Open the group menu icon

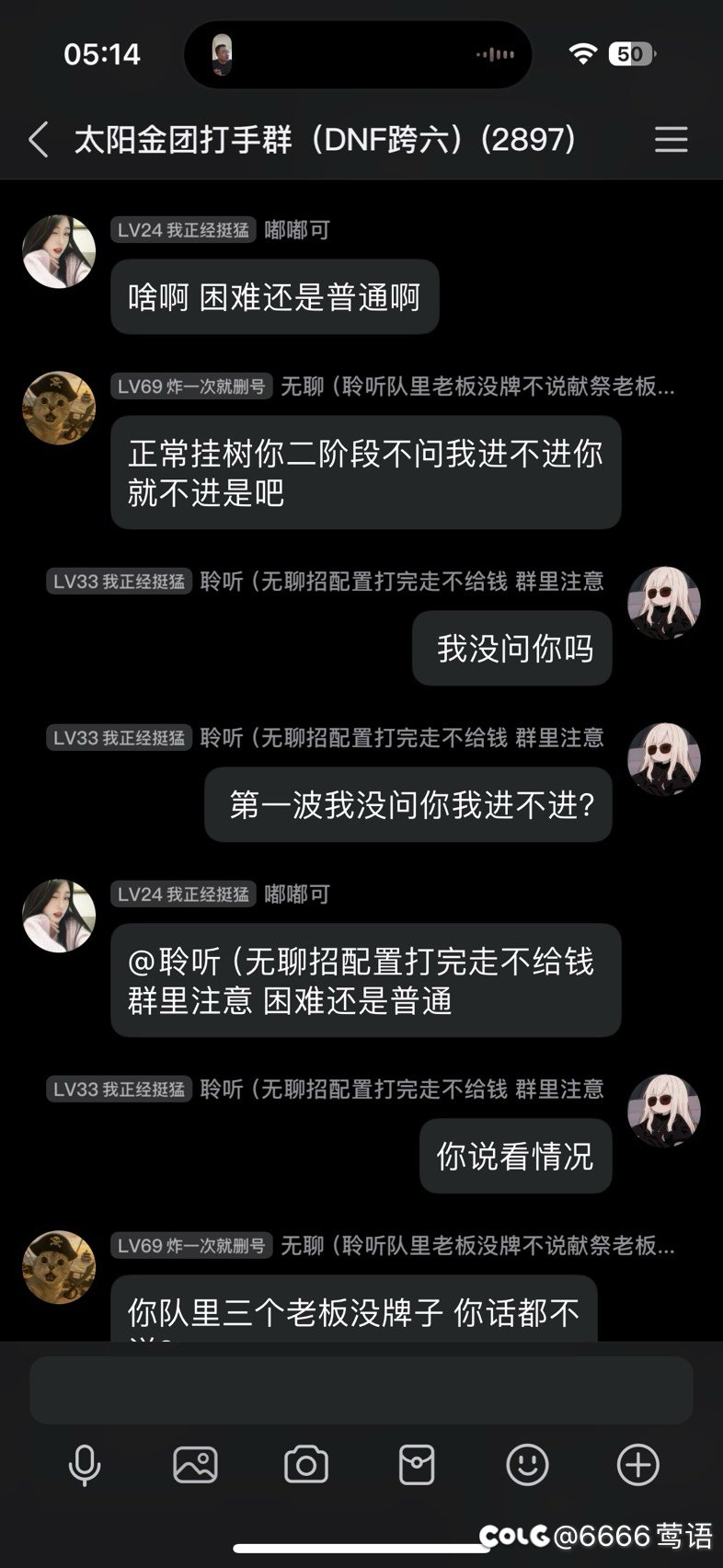tap(671, 140)
